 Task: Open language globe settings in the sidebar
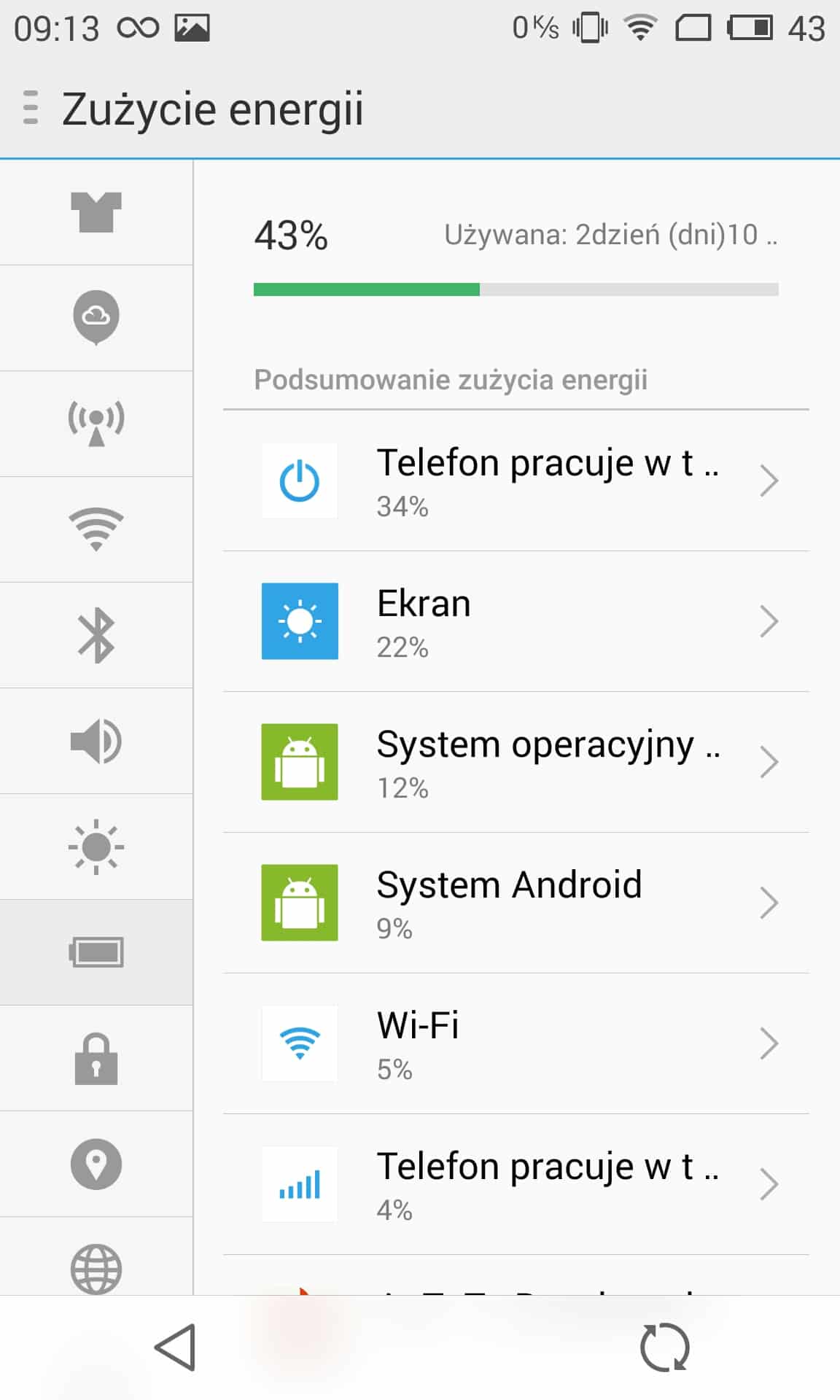click(96, 1269)
